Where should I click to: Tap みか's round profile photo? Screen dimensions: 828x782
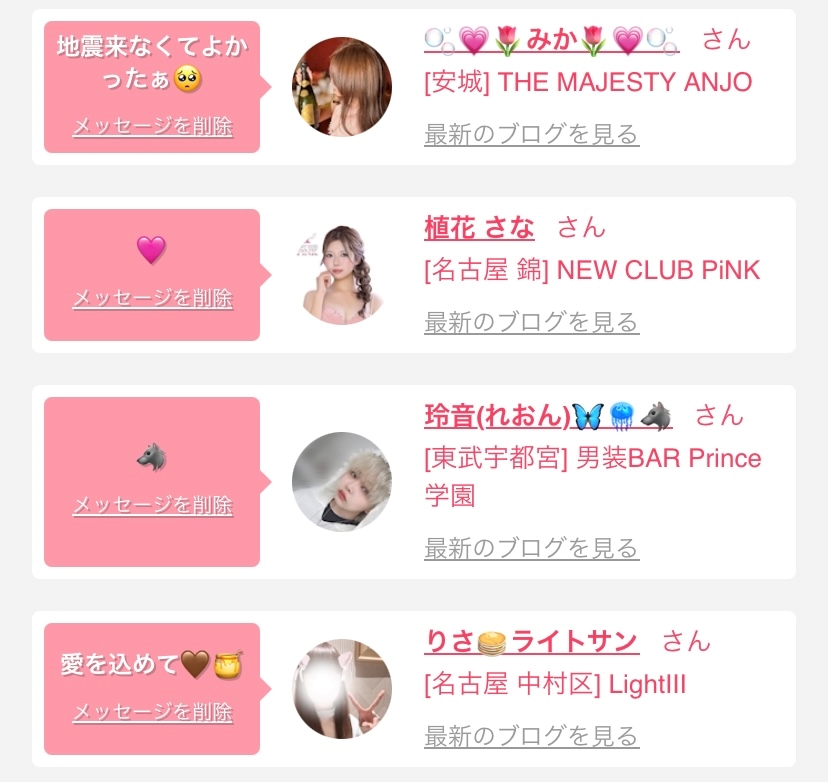click(x=342, y=87)
